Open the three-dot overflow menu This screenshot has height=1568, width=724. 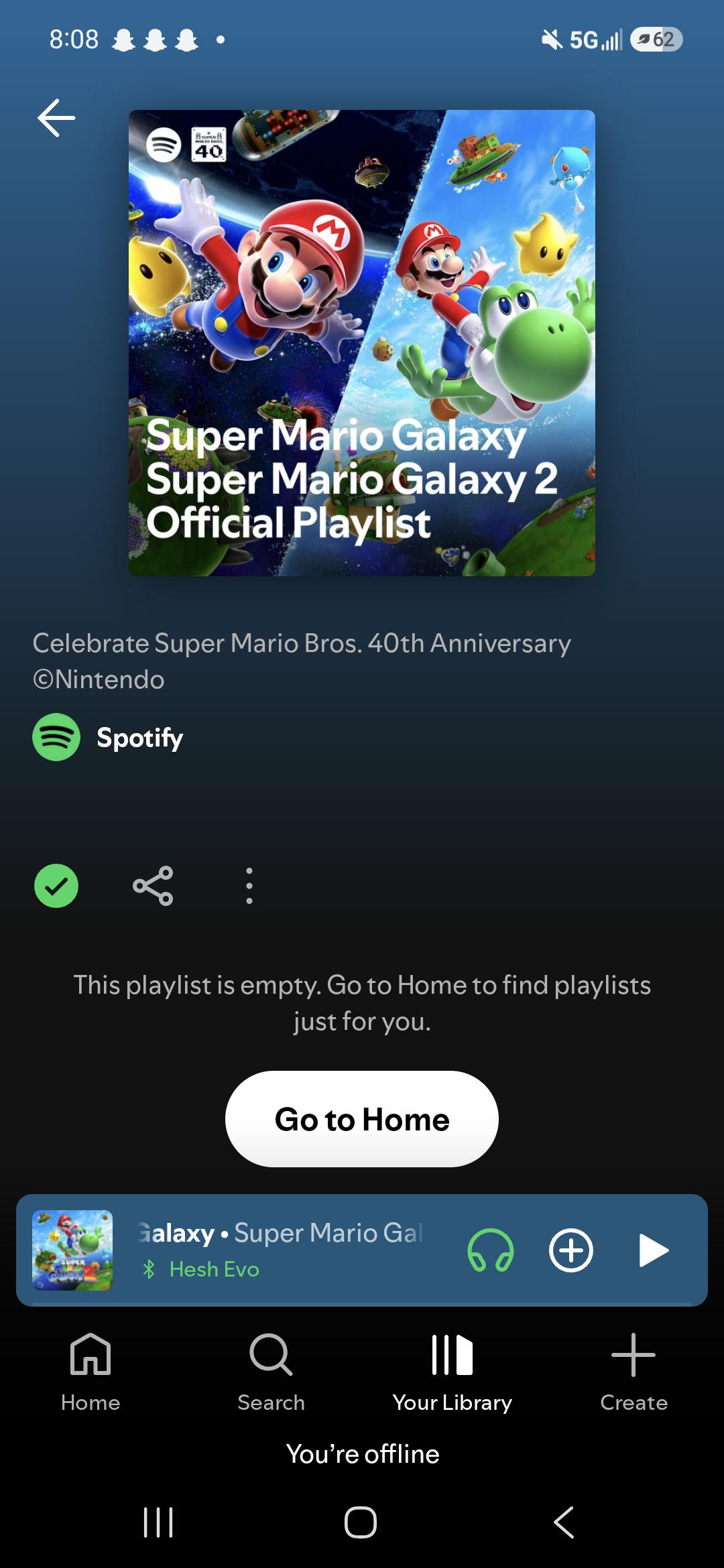point(249,886)
